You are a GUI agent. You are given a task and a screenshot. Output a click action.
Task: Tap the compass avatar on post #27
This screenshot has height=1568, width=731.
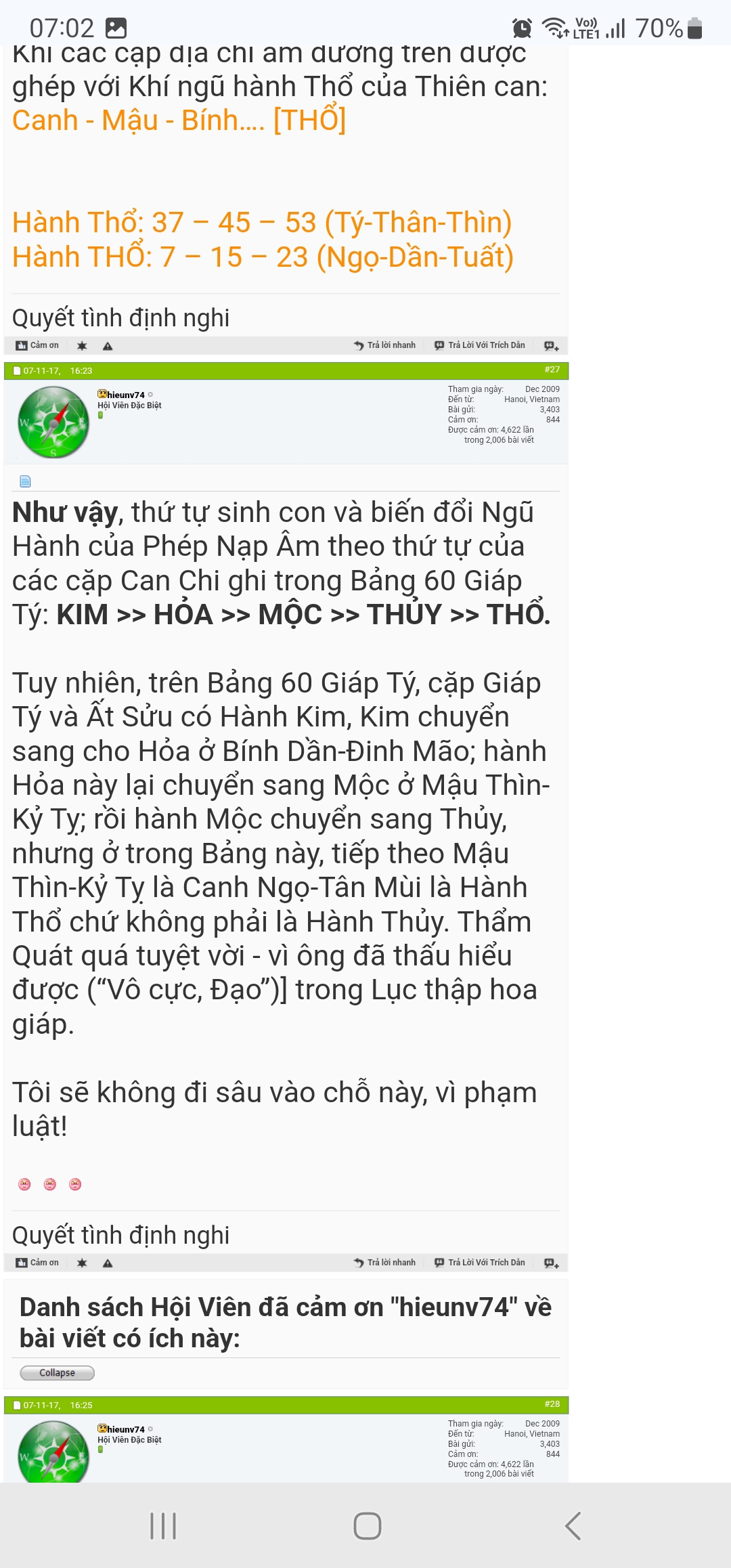(53, 422)
